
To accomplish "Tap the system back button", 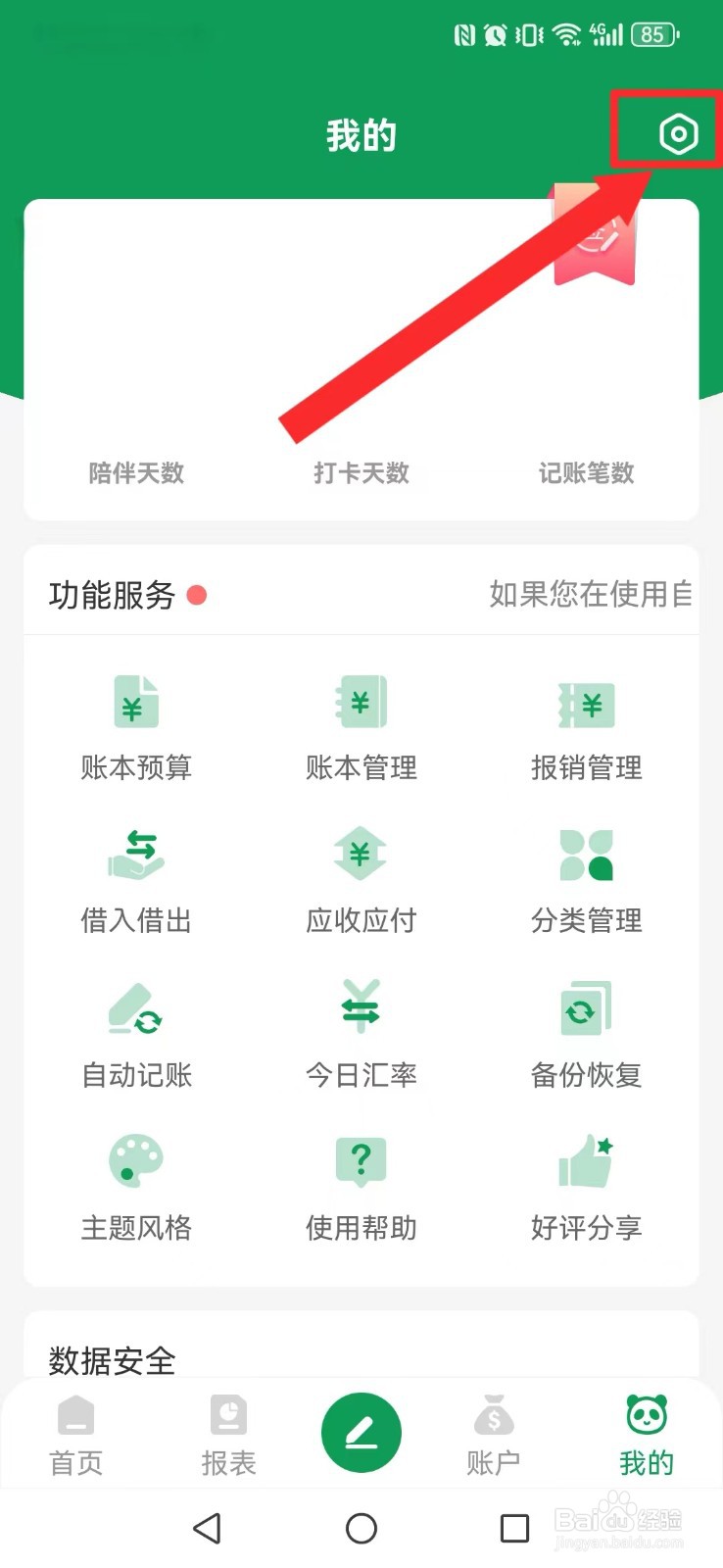I will (208, 1528).
